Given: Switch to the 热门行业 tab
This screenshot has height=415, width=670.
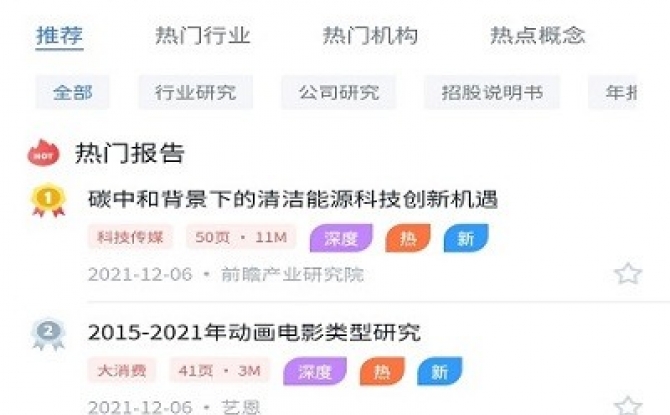Looking at the screenshot, I should pos(203,36).
